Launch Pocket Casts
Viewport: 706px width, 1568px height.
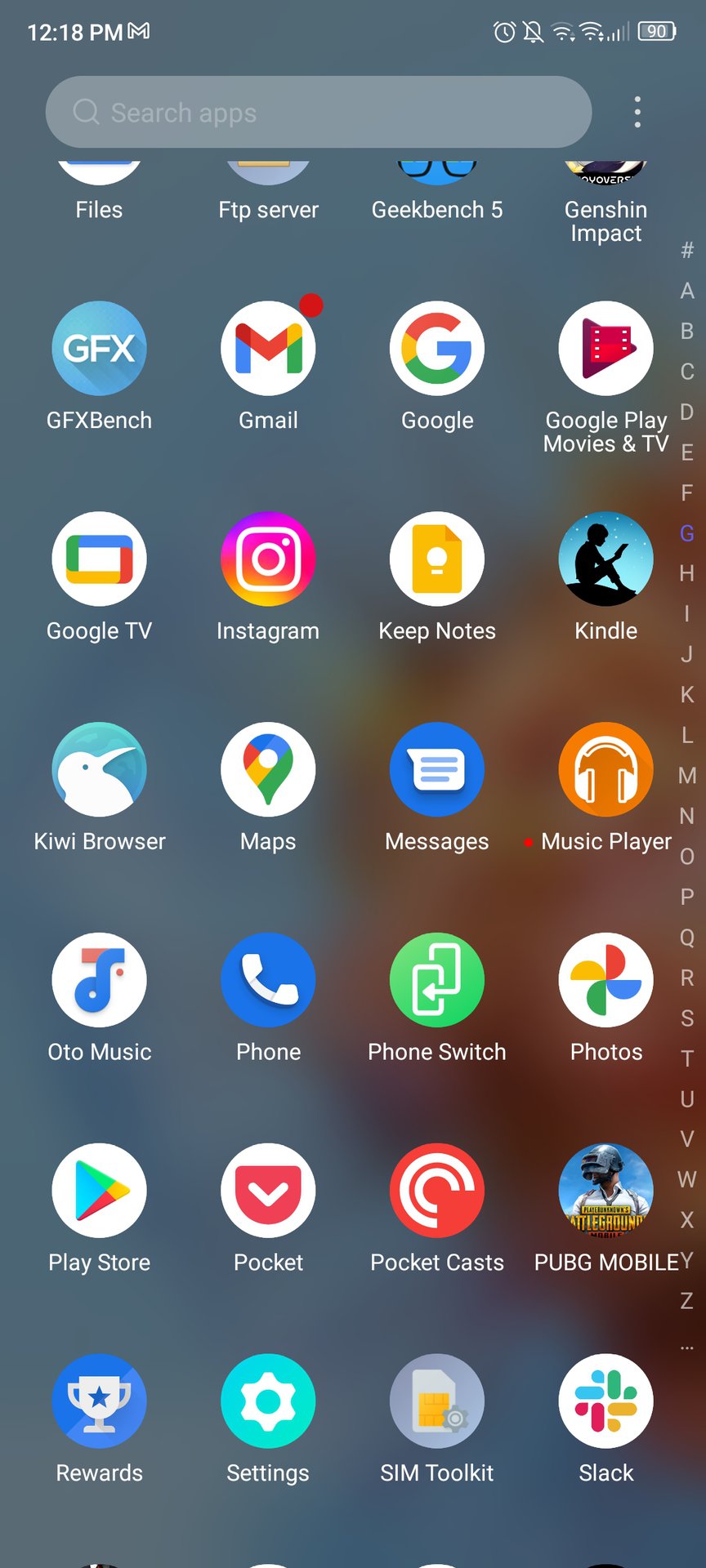[437, 1191]
